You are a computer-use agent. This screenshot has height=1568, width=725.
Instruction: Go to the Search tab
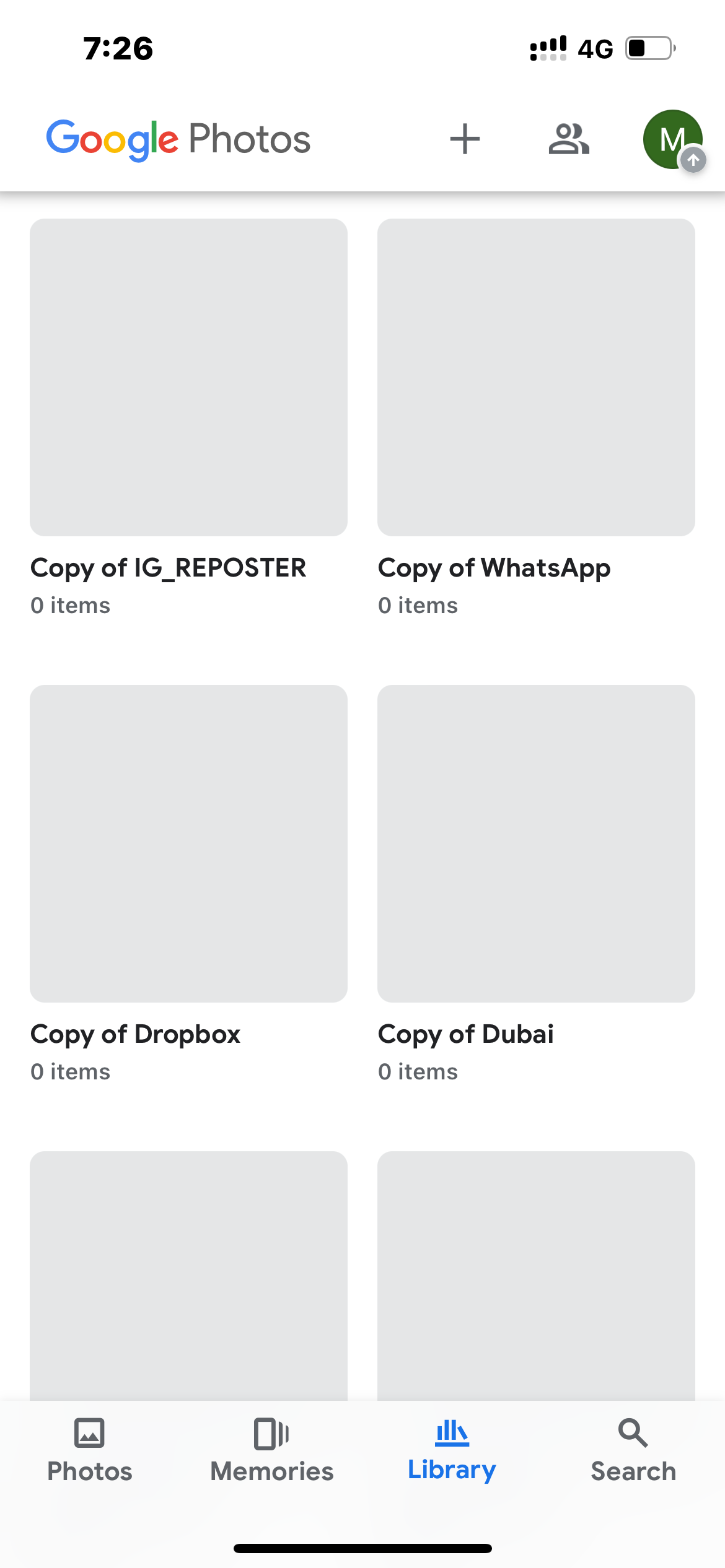[x=633, y=1450]
